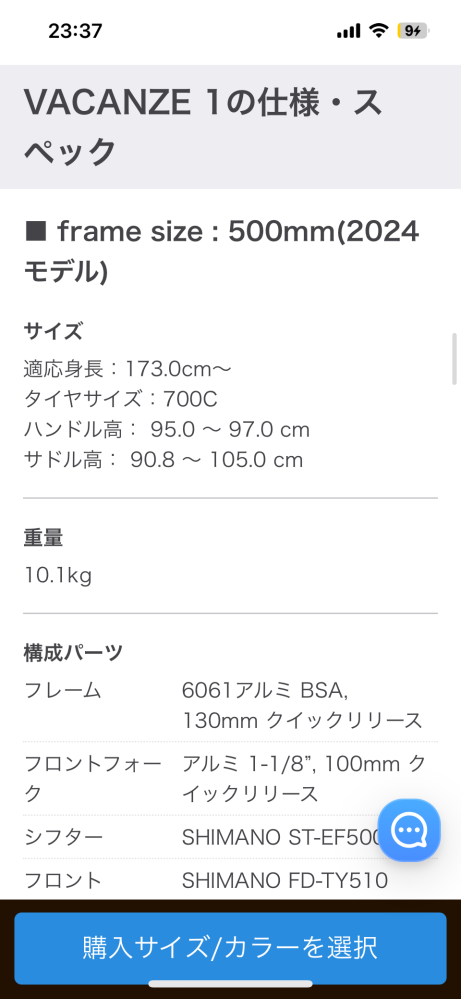Viewport: 461px width, 999px height.
Task: Open the chat support bubble
Action: [x=409, y=830]
